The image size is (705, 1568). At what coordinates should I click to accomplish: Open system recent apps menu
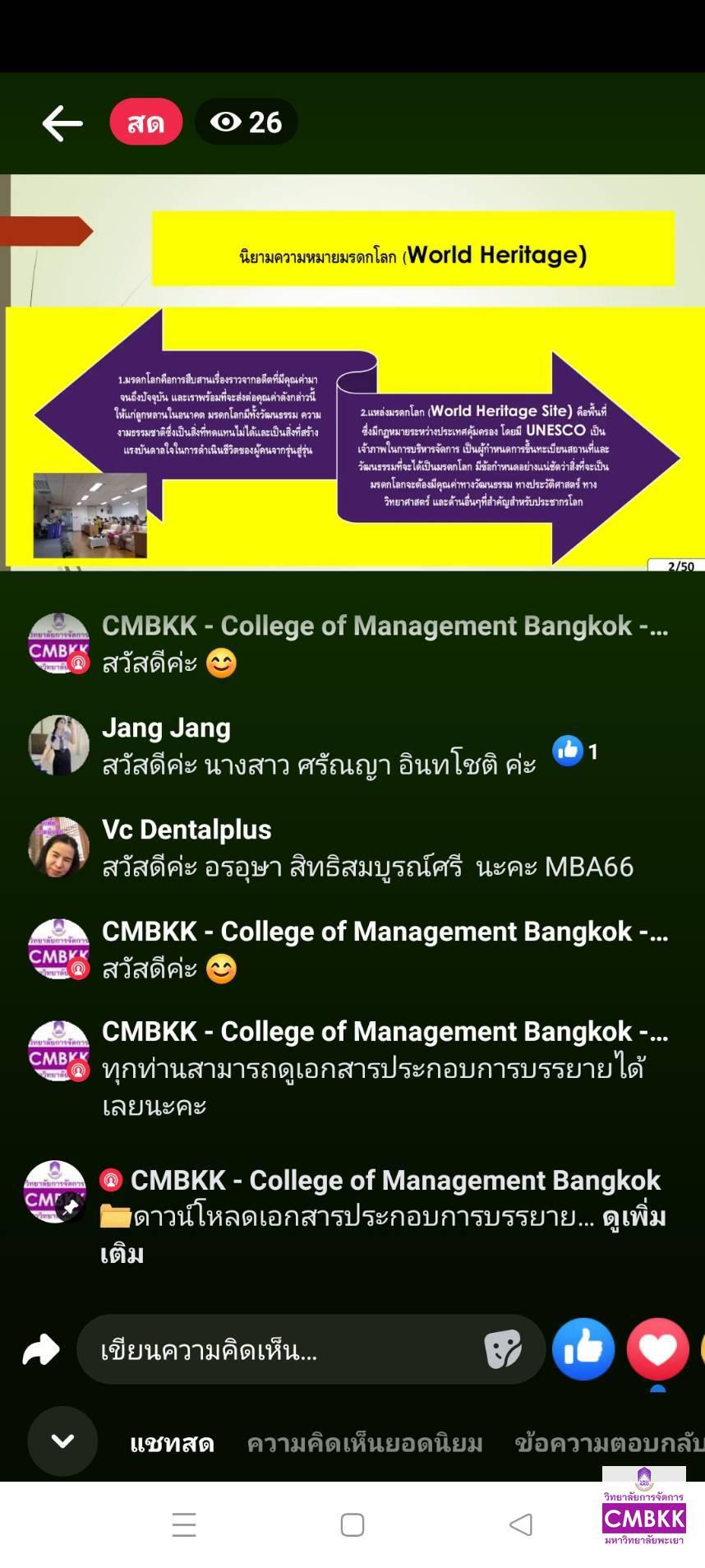[x=184, y=1524]
